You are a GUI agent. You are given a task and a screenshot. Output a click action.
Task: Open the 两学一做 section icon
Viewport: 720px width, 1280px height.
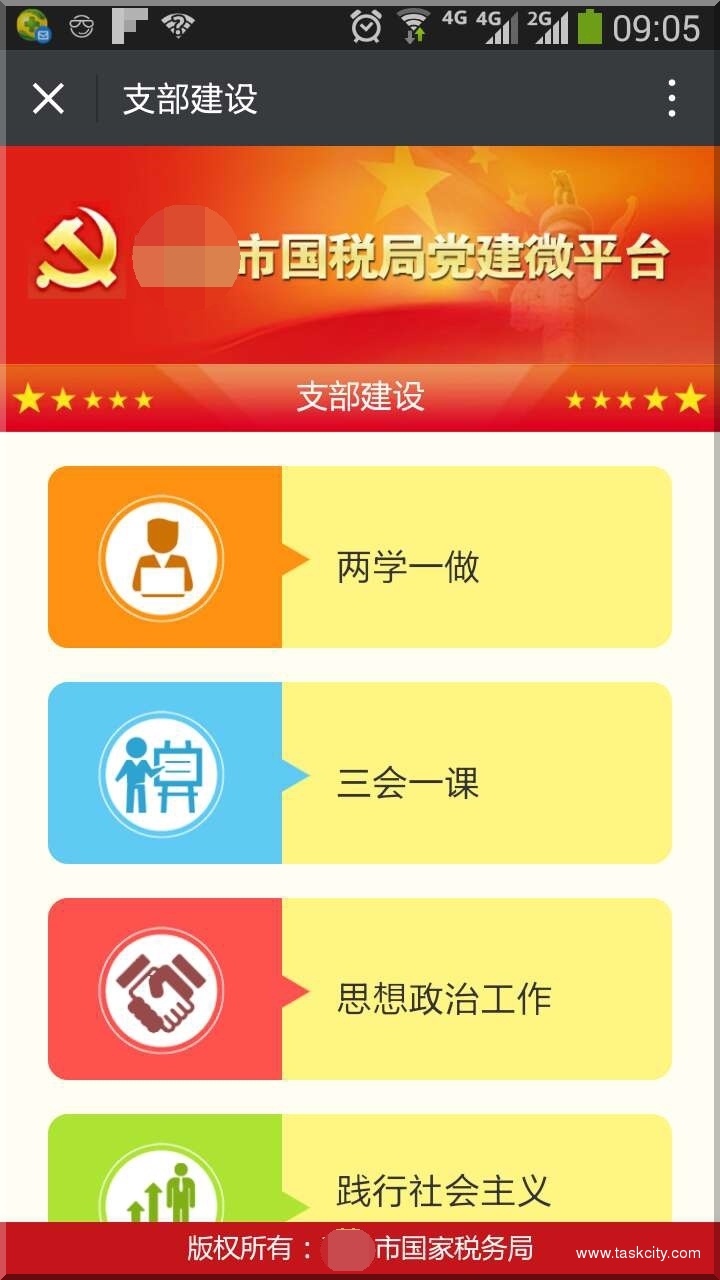[x=163, y=557]
